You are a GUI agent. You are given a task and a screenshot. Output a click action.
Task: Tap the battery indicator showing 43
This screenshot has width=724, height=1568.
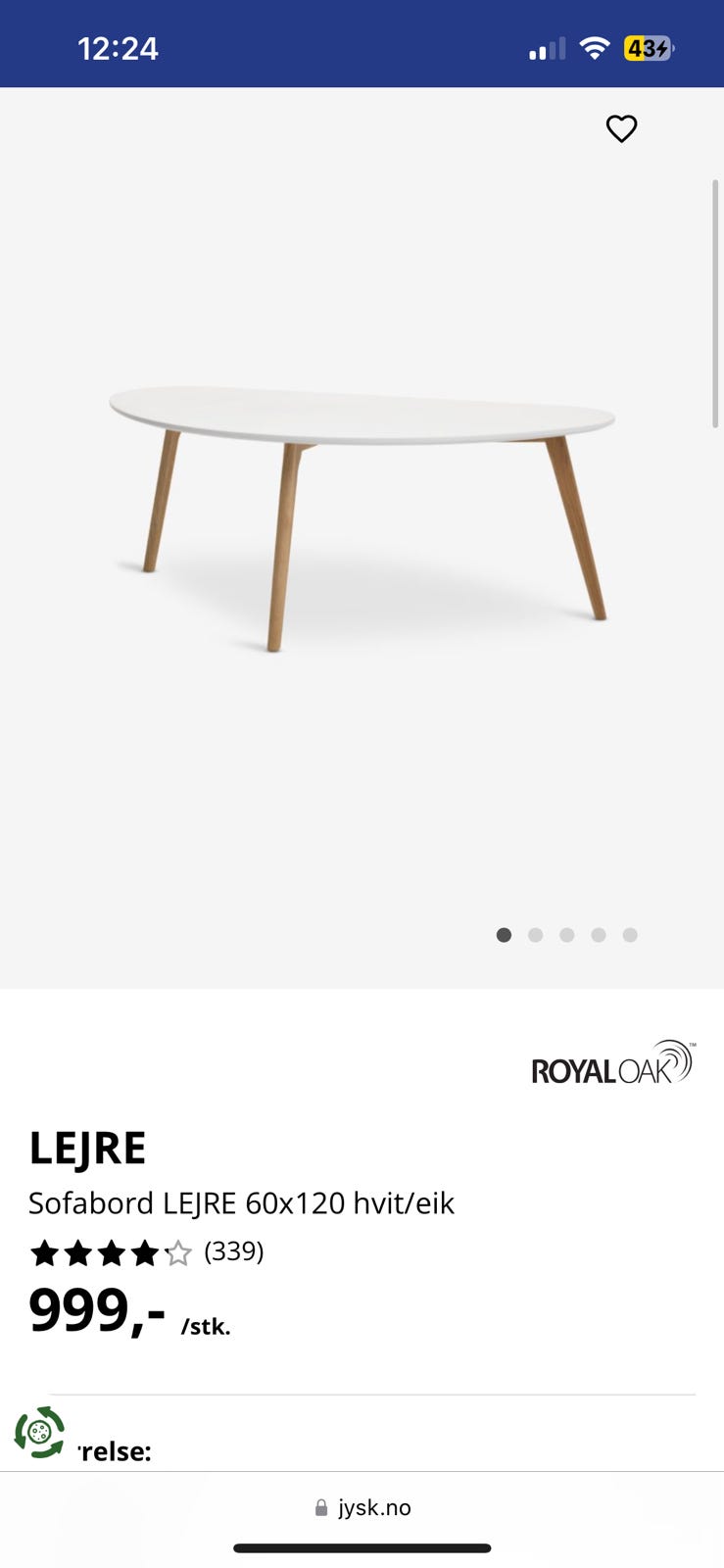tap(647, 47)
